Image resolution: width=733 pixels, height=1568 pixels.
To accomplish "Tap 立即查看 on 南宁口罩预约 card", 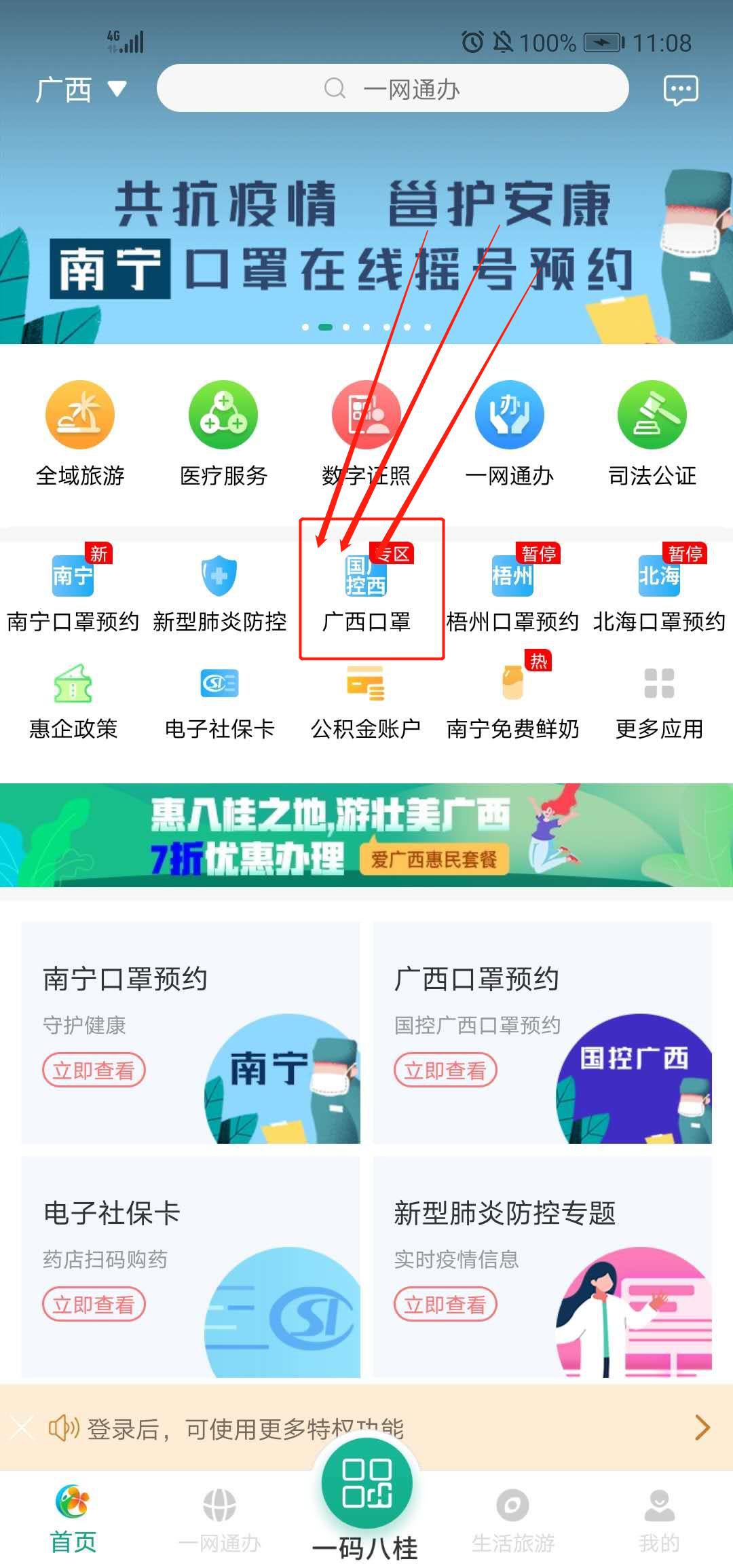I will coord(94,1070).
